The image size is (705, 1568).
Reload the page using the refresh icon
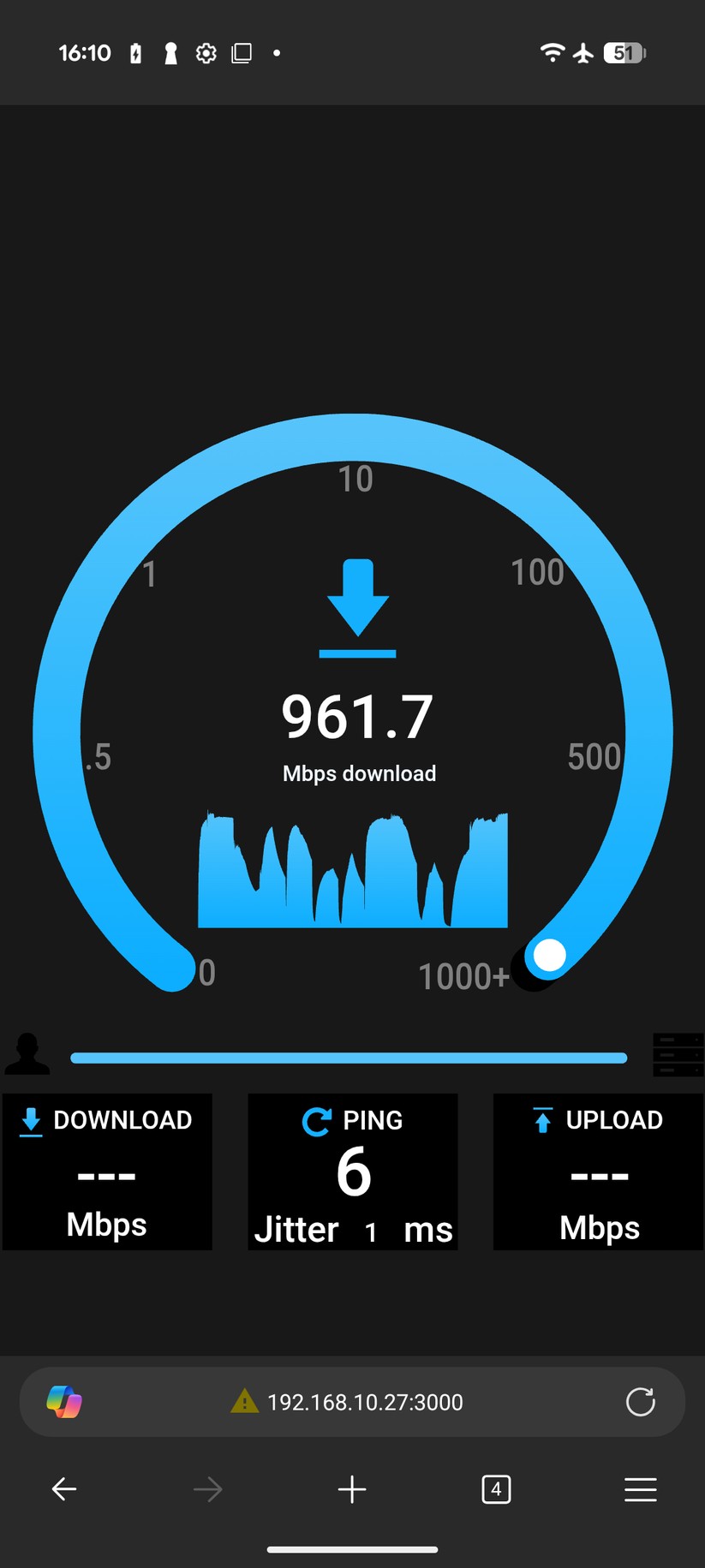(x=641, y=1403)
